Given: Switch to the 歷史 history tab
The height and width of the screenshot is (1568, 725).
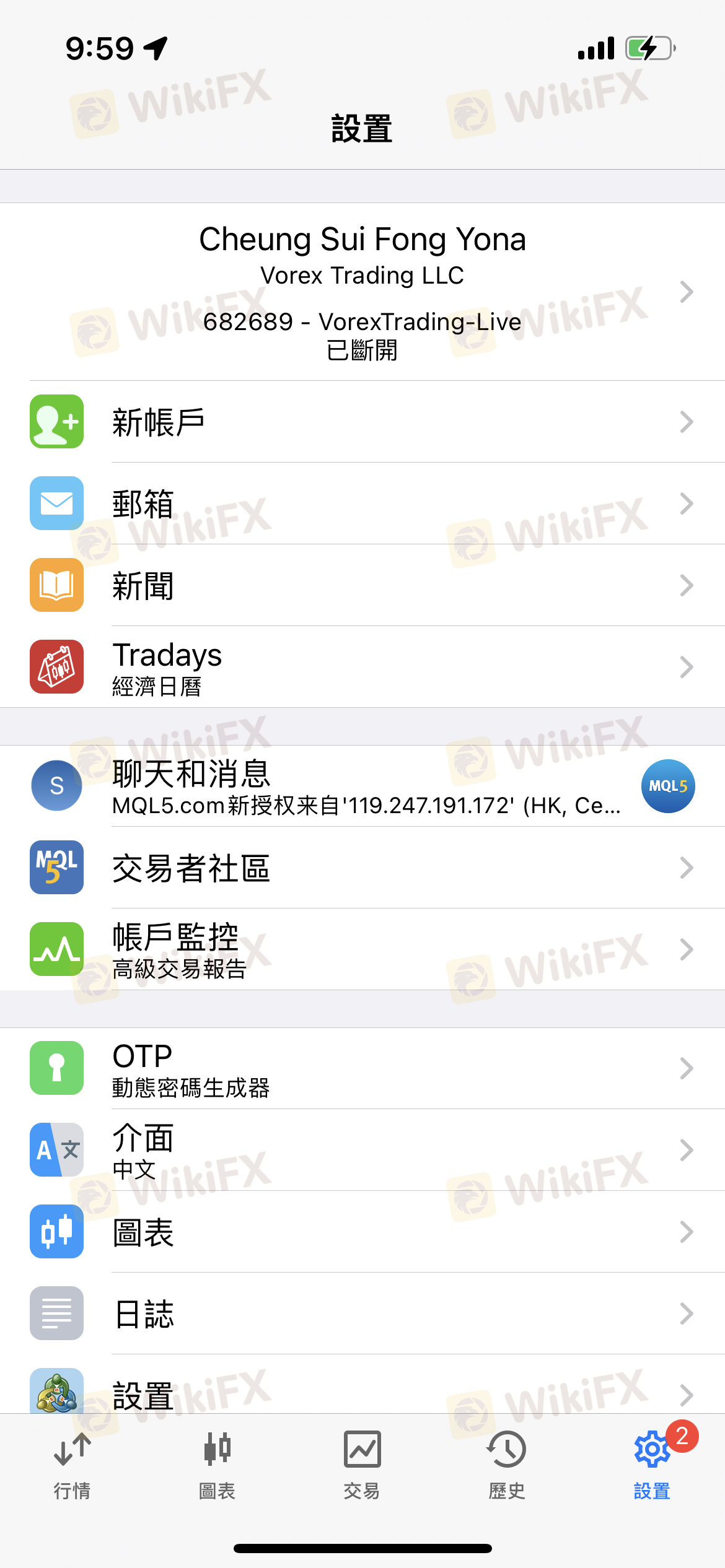Looking at the screenshot, I should pyautogui.click(x=507, y=1465).
